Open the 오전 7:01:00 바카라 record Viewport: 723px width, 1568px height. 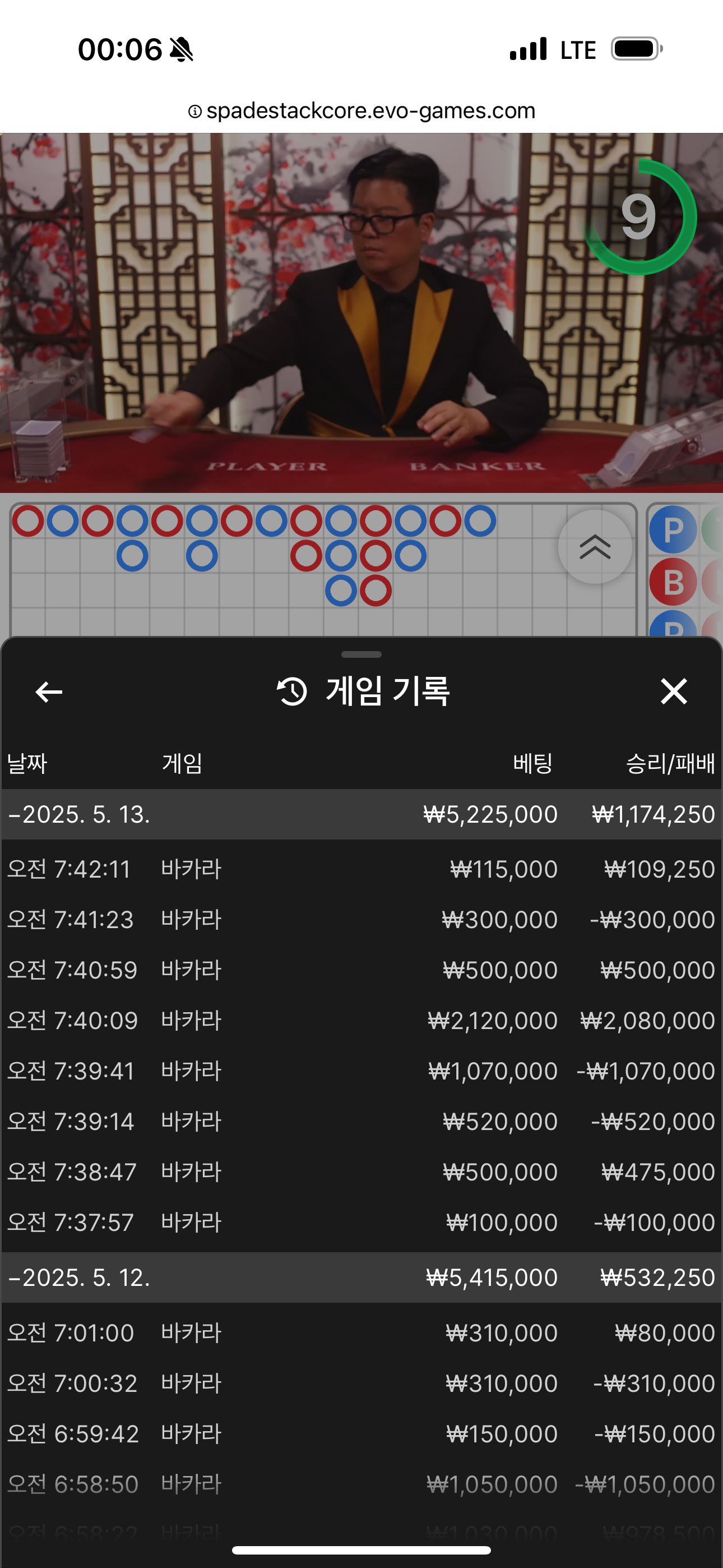361,1333
